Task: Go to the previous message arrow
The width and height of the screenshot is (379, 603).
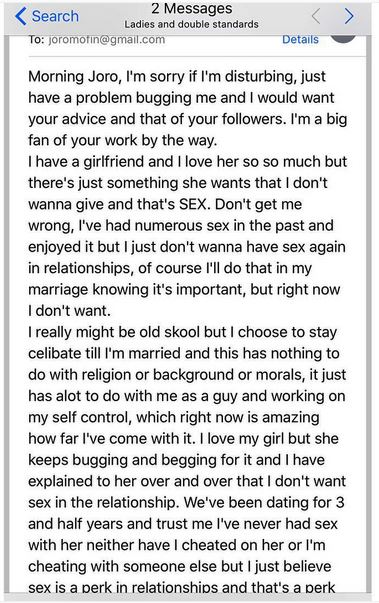Action: click(x=316, y=16)
